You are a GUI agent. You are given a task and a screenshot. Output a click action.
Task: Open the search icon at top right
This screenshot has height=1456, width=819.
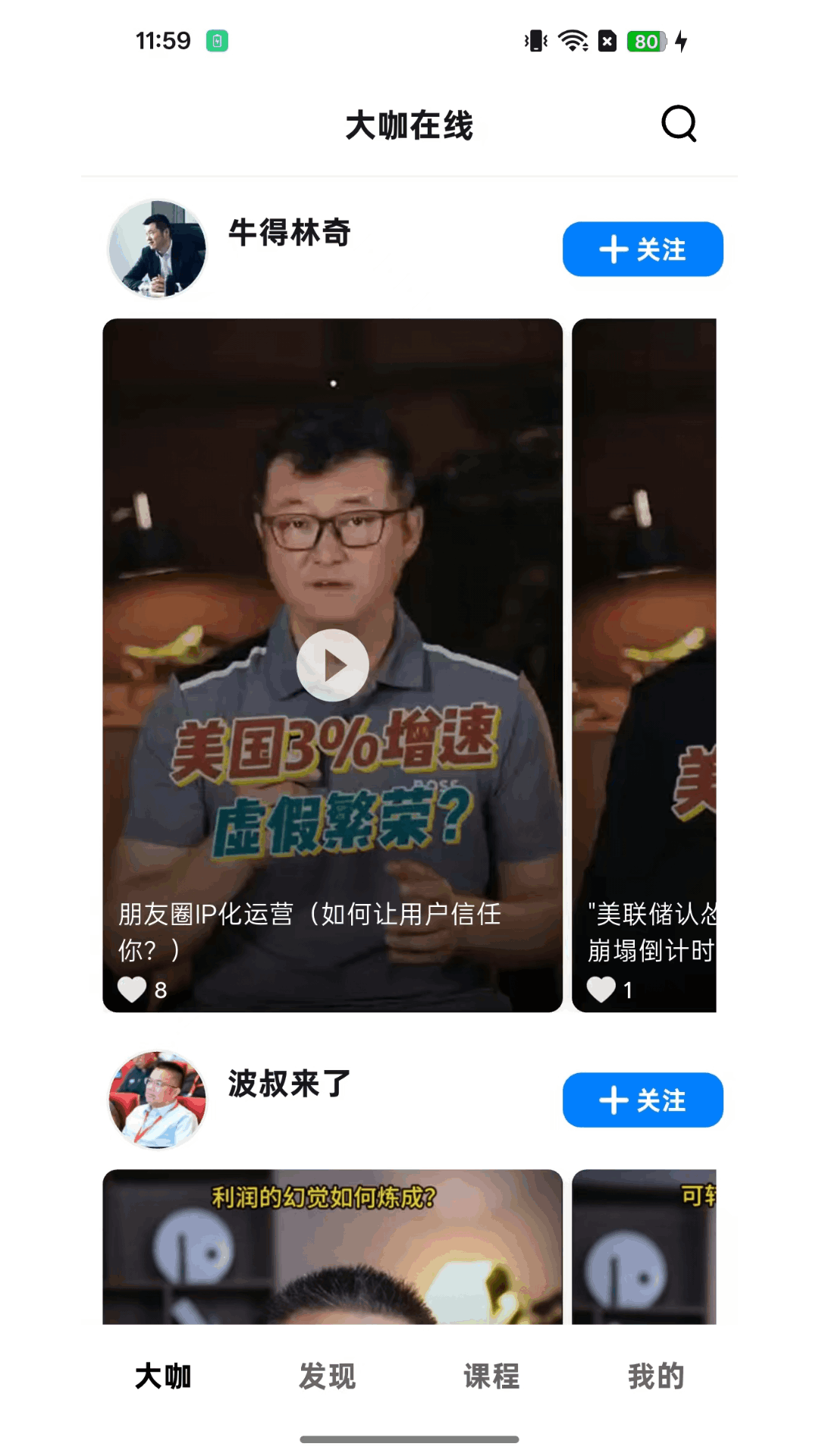679,124
